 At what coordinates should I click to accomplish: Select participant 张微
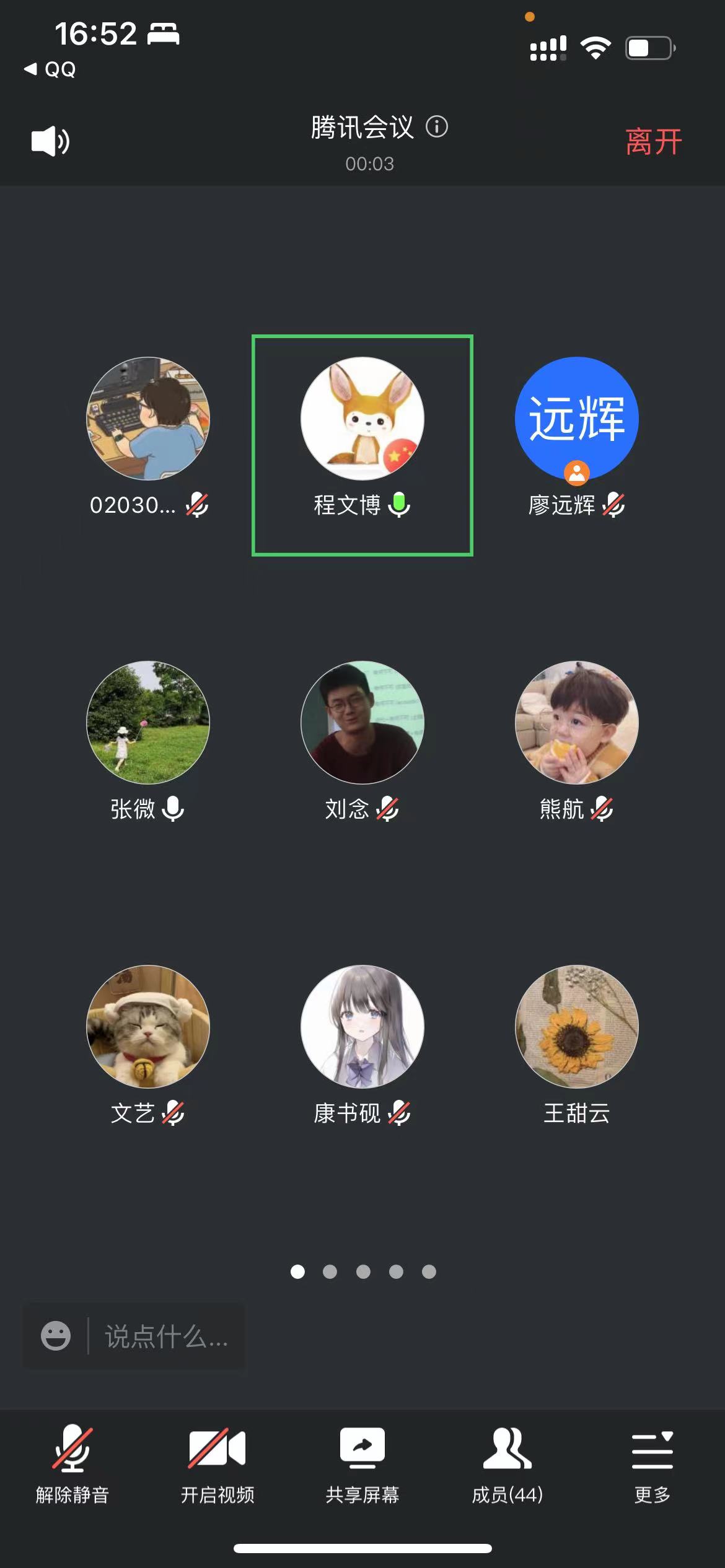point(148,723)
